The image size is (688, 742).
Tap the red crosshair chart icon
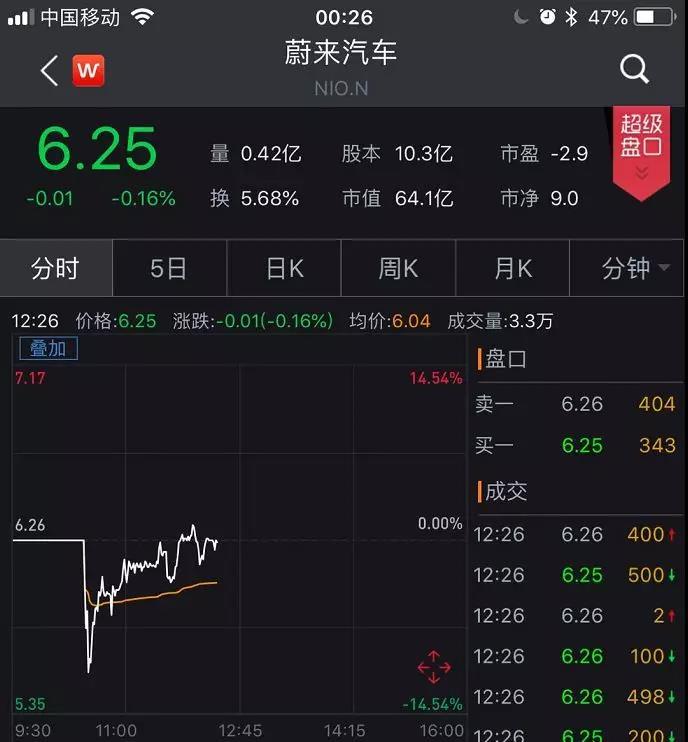click(434, 668)
